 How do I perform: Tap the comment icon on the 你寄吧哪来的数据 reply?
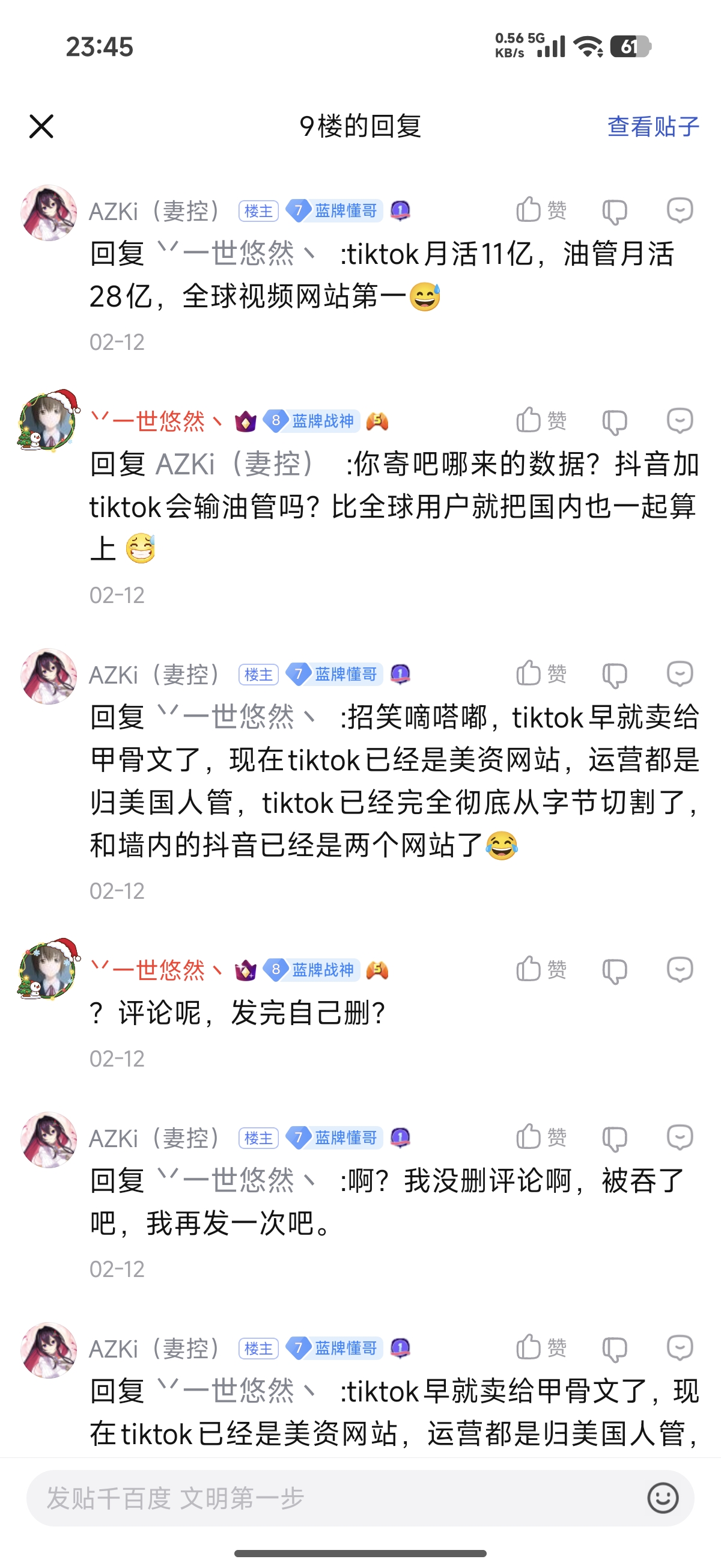pos(680,421)
